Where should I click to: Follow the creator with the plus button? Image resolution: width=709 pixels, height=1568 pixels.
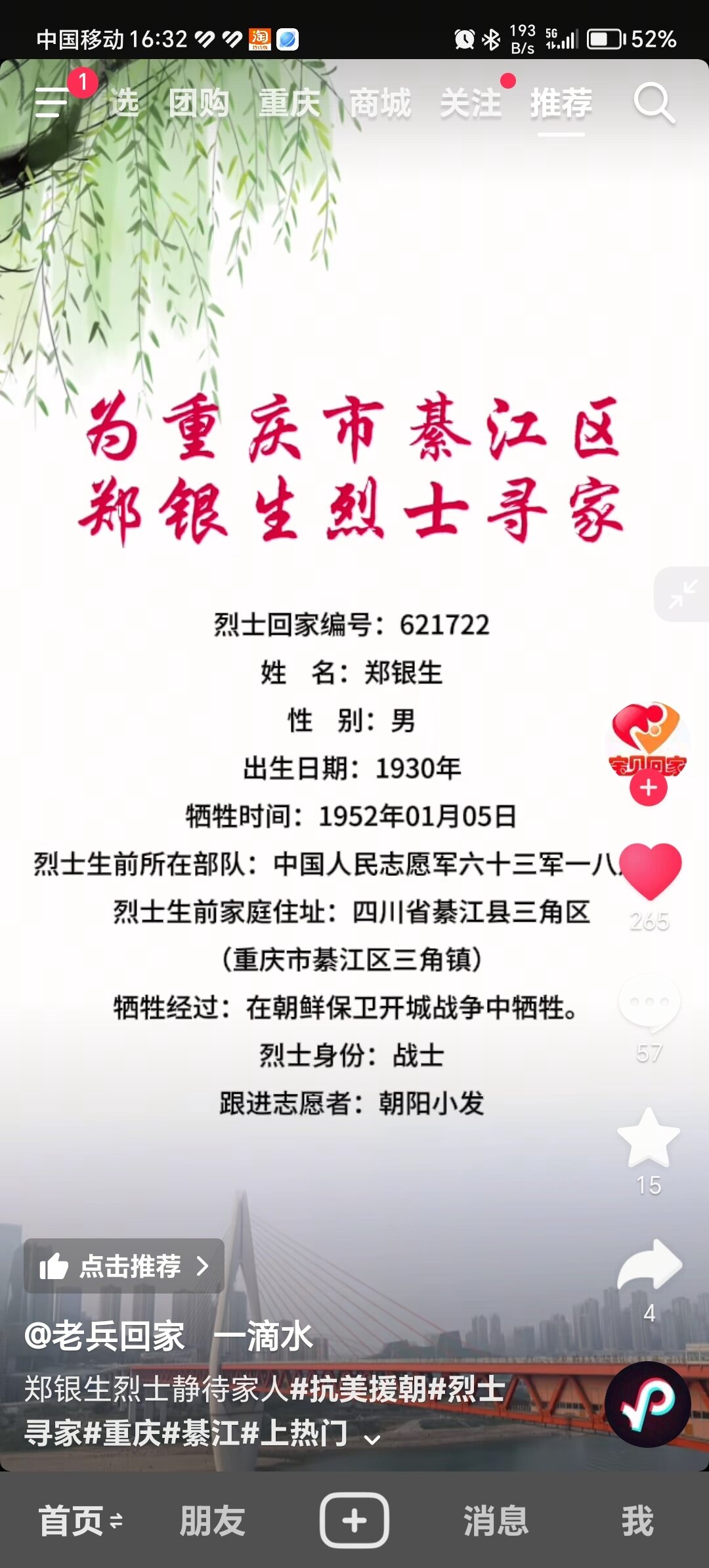point(649,787)
